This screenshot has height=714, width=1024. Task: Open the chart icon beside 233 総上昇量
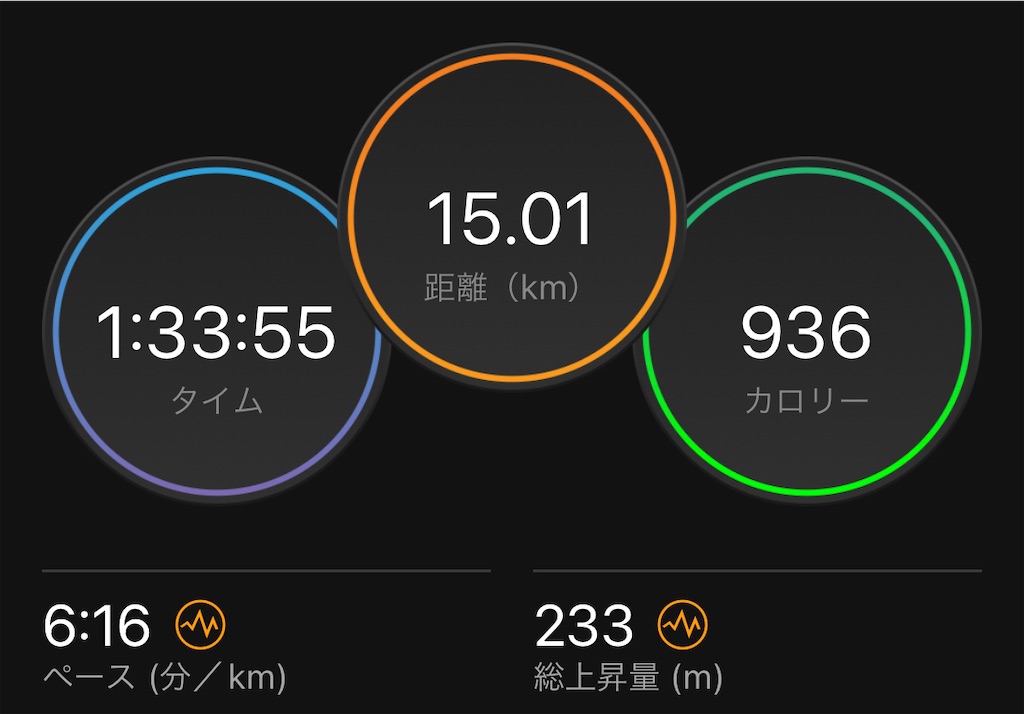click(x=682, y=625)
